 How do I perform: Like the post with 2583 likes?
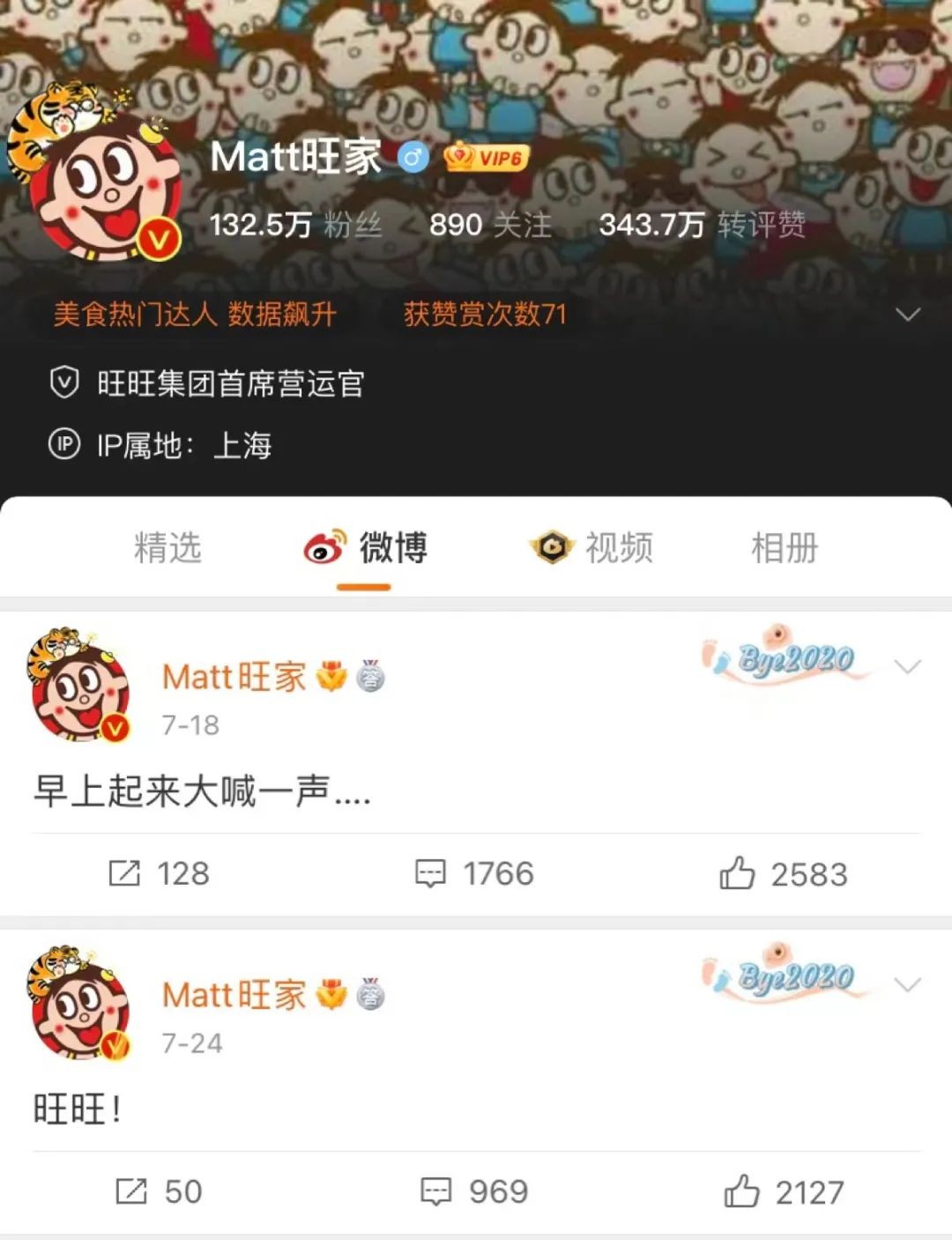(x=783, y=873)
